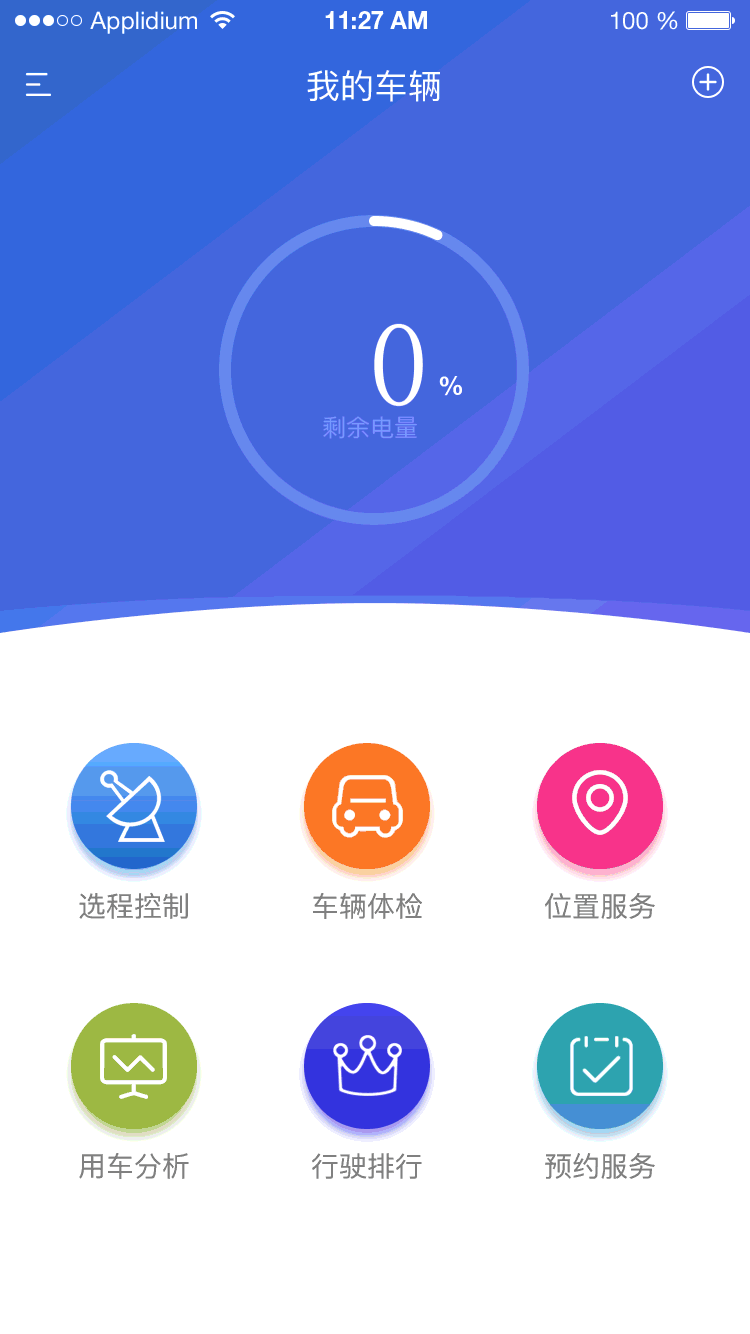Tap the teal calendar checkmark icon
Viewport: 750px width, 1334px height.
click(x=599, y=1066)
